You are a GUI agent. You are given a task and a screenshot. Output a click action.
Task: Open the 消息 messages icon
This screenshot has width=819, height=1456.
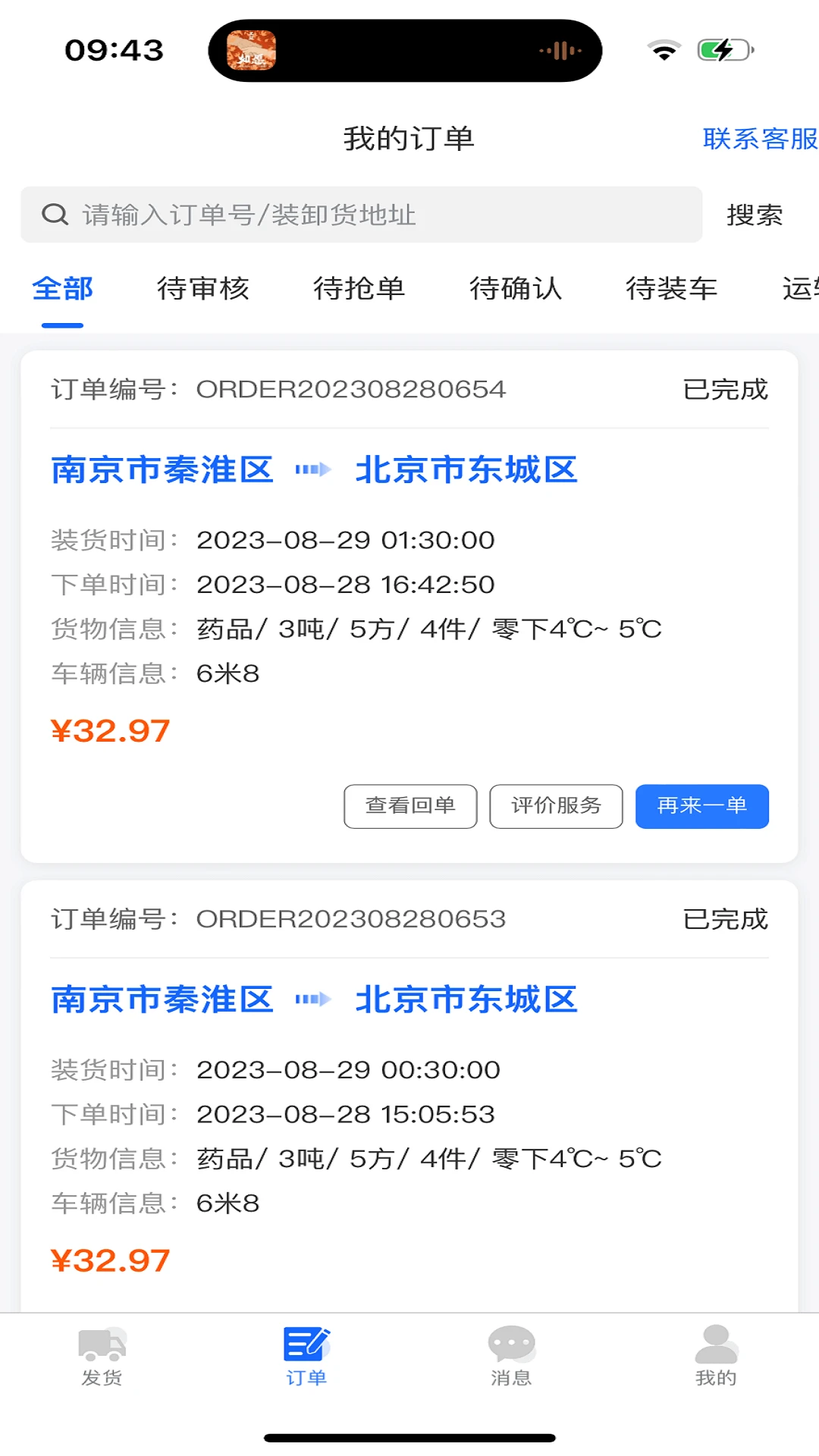(512, 1342)
